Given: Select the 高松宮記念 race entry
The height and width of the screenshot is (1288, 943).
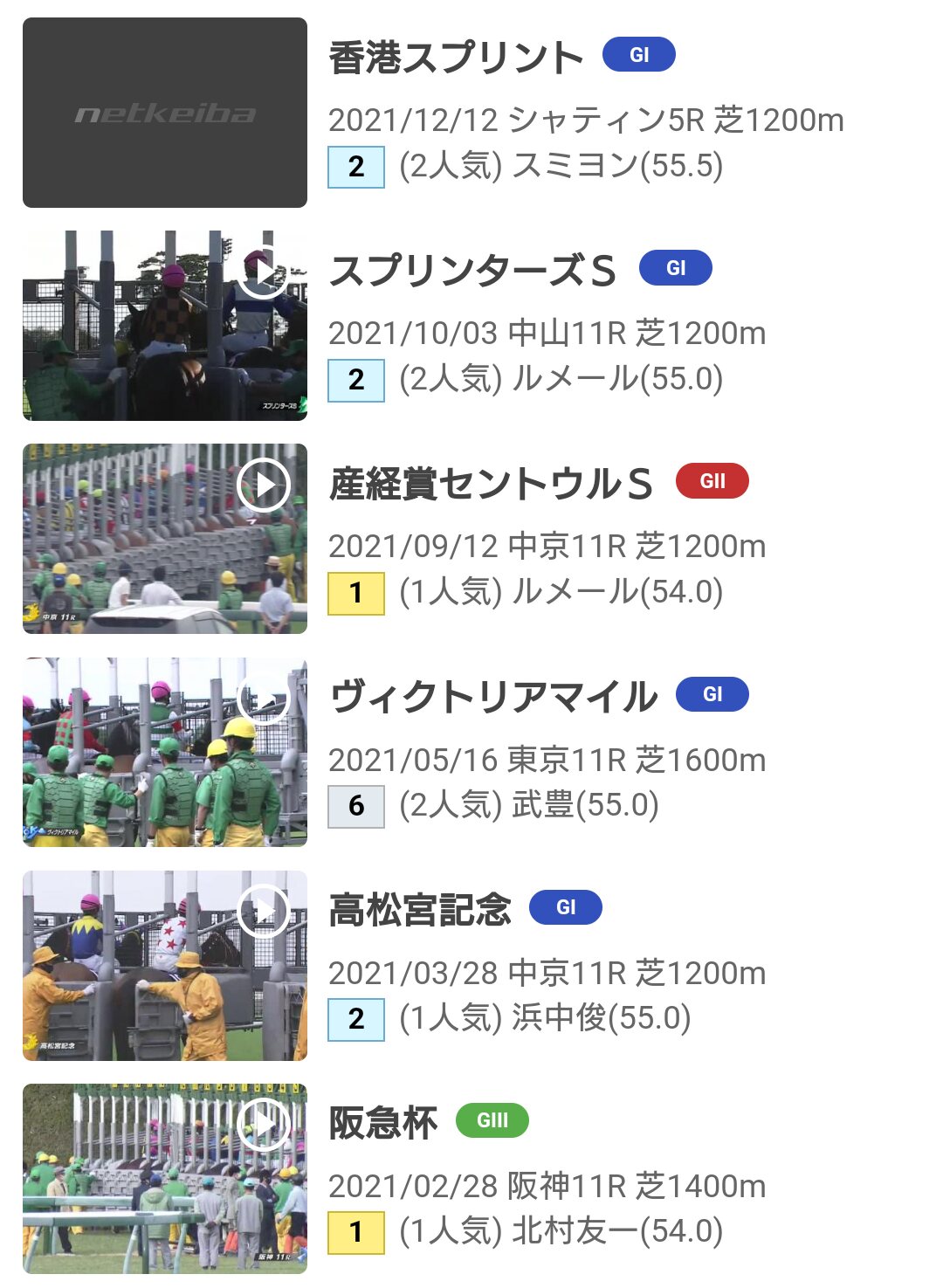Looking at the screenshot, I should (420, 911).
